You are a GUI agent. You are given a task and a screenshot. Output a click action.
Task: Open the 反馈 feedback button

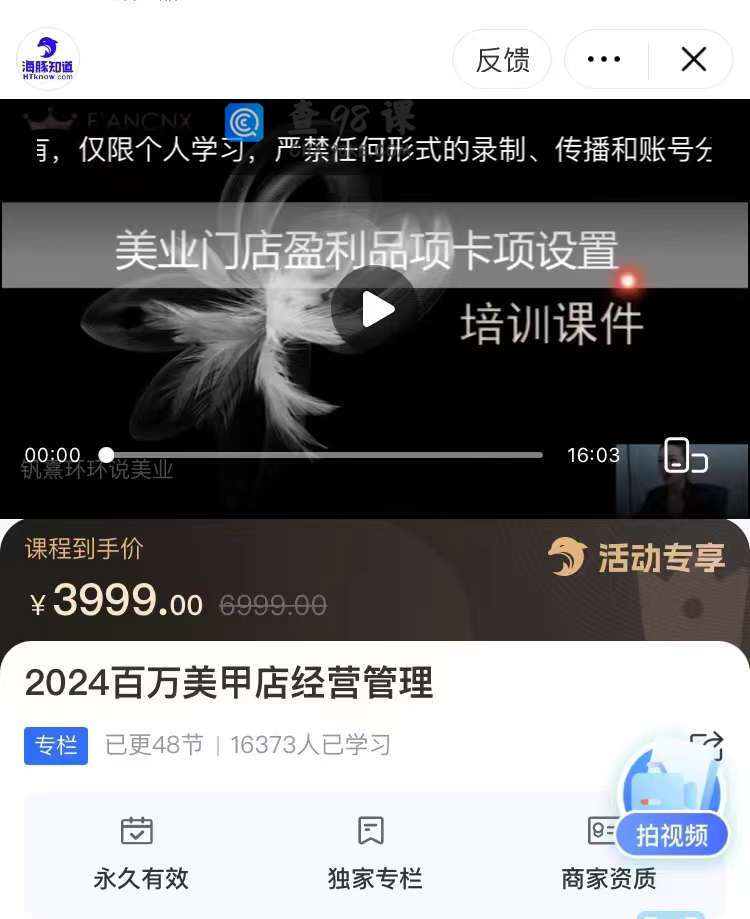click(502, 60)
